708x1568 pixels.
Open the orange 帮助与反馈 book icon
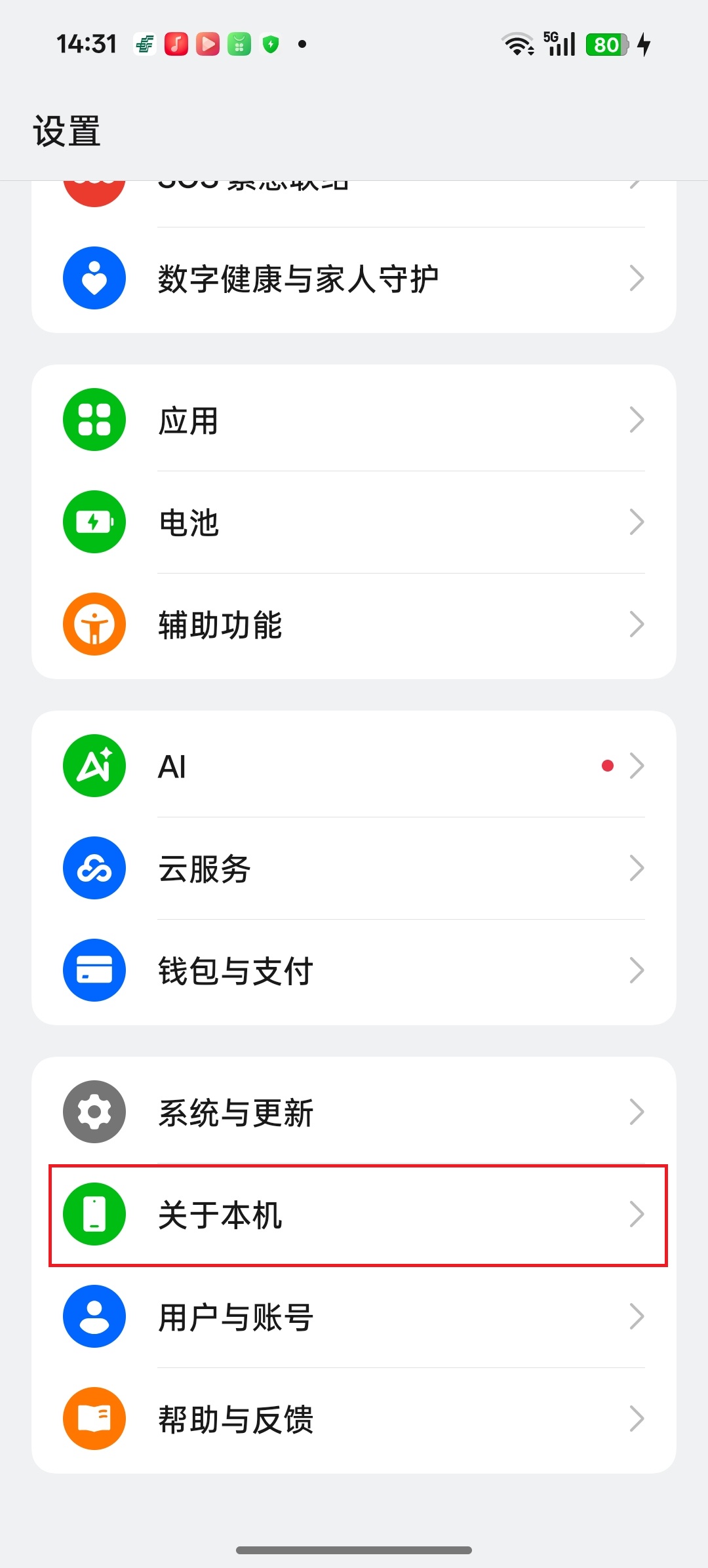94,1419
